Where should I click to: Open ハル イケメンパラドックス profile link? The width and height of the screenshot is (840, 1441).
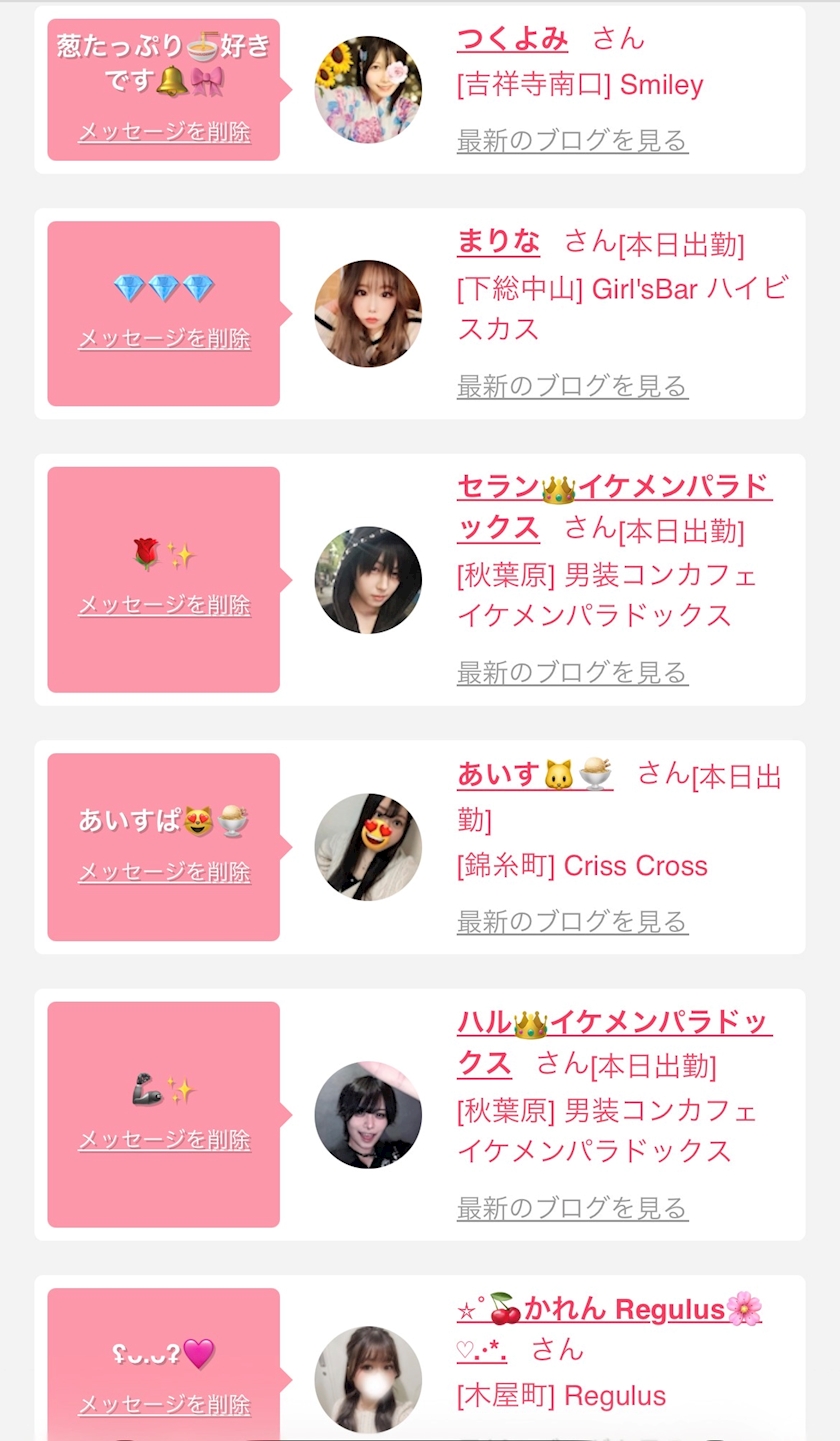(x=613, y=1024)
